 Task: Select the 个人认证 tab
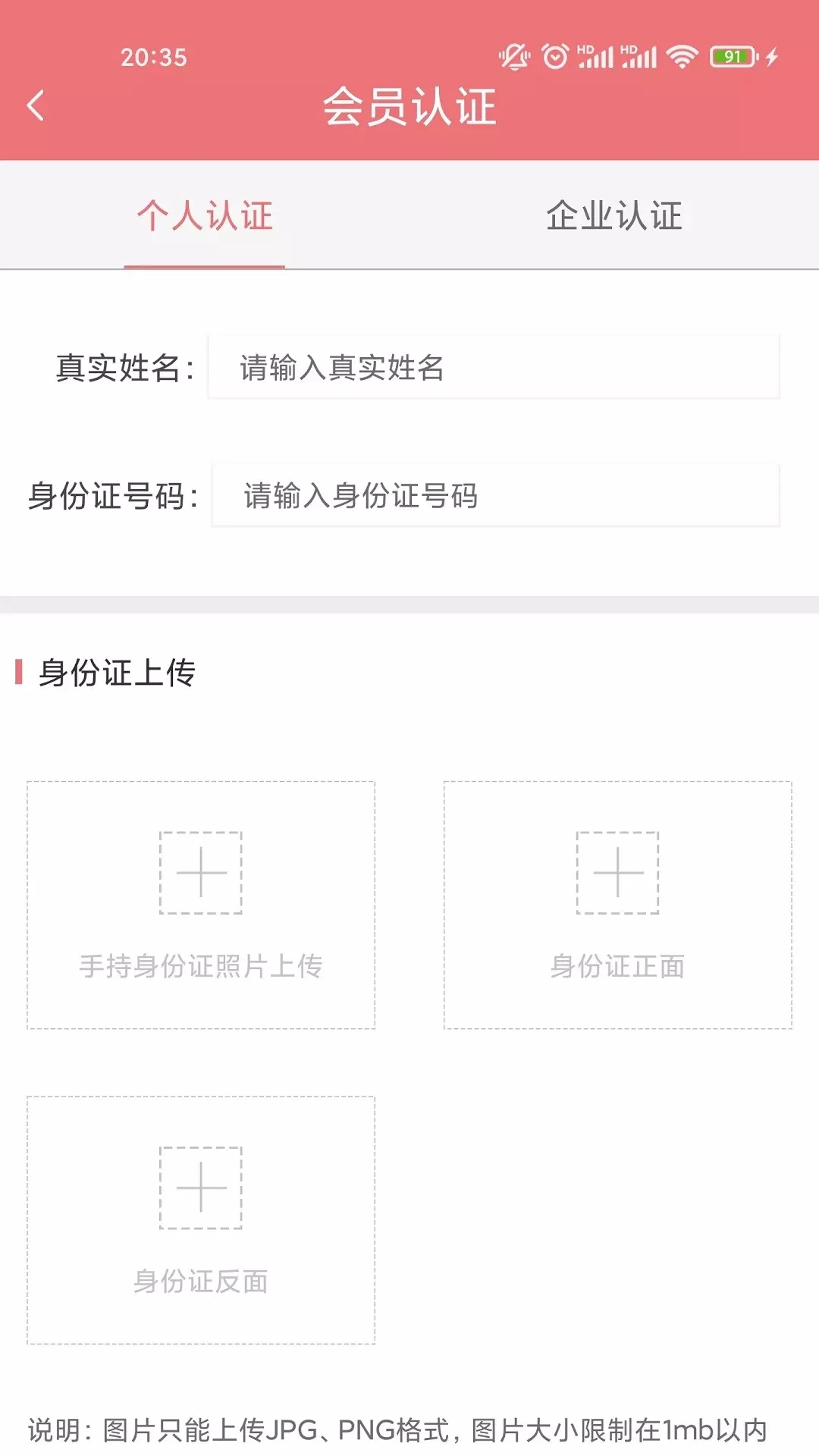[205, 216]
